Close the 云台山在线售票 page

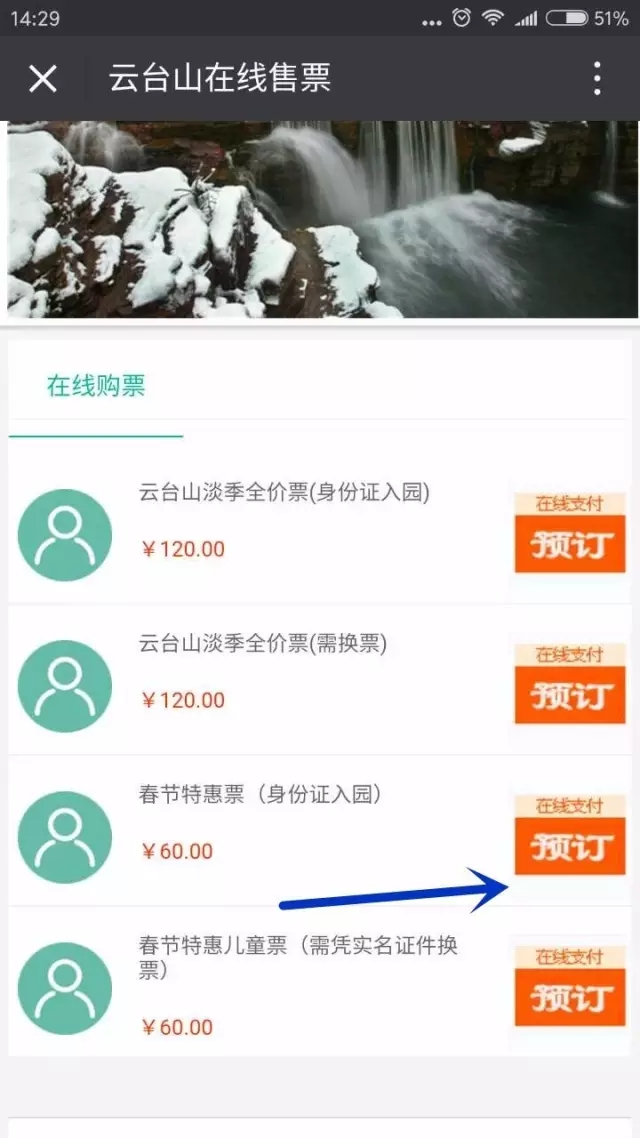[43, 78]
